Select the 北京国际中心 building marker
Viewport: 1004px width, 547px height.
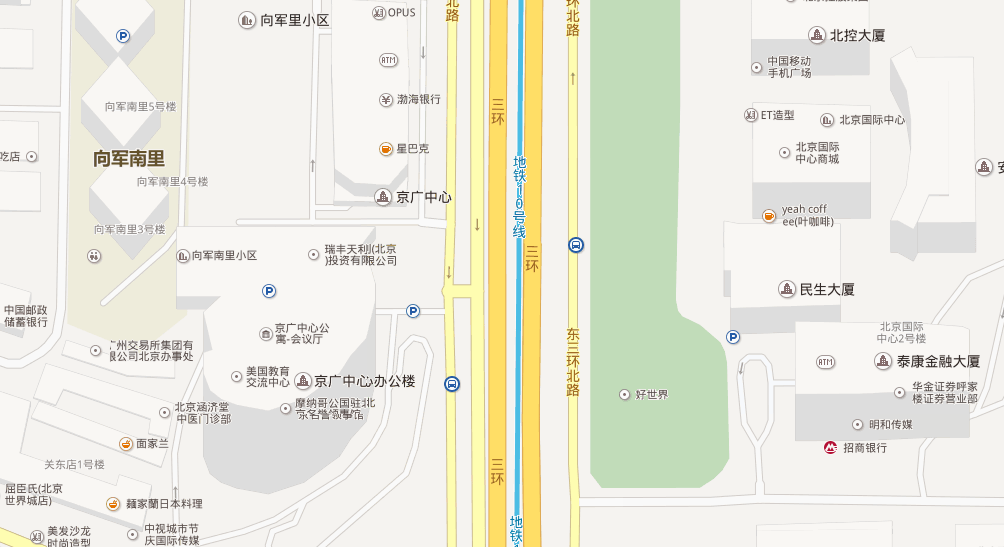click(x=827, y=120)
